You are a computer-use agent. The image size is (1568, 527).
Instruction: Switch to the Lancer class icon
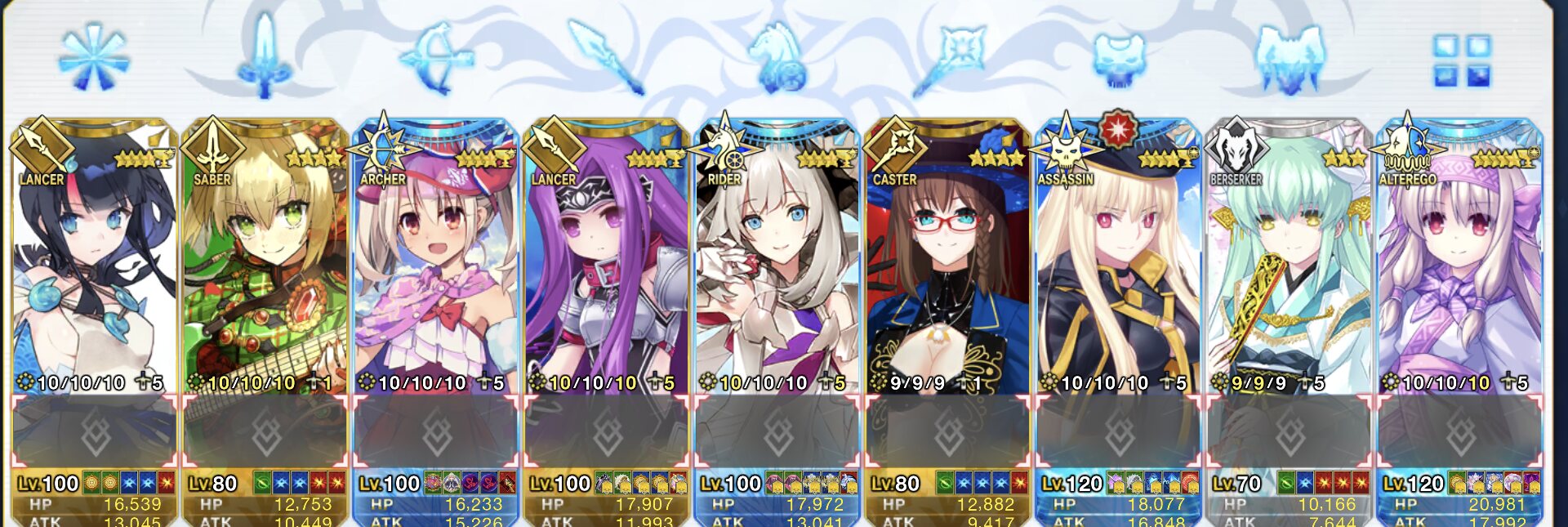click(606, 57)
